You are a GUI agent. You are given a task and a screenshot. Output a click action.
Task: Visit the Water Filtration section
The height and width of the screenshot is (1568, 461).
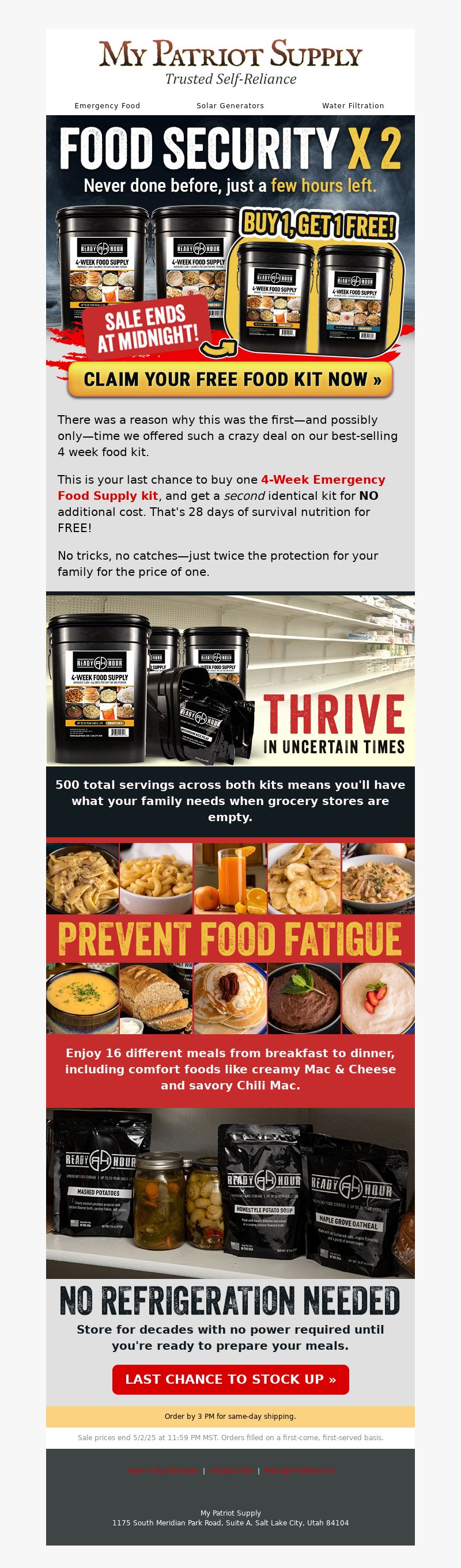(x=353, y=105)
